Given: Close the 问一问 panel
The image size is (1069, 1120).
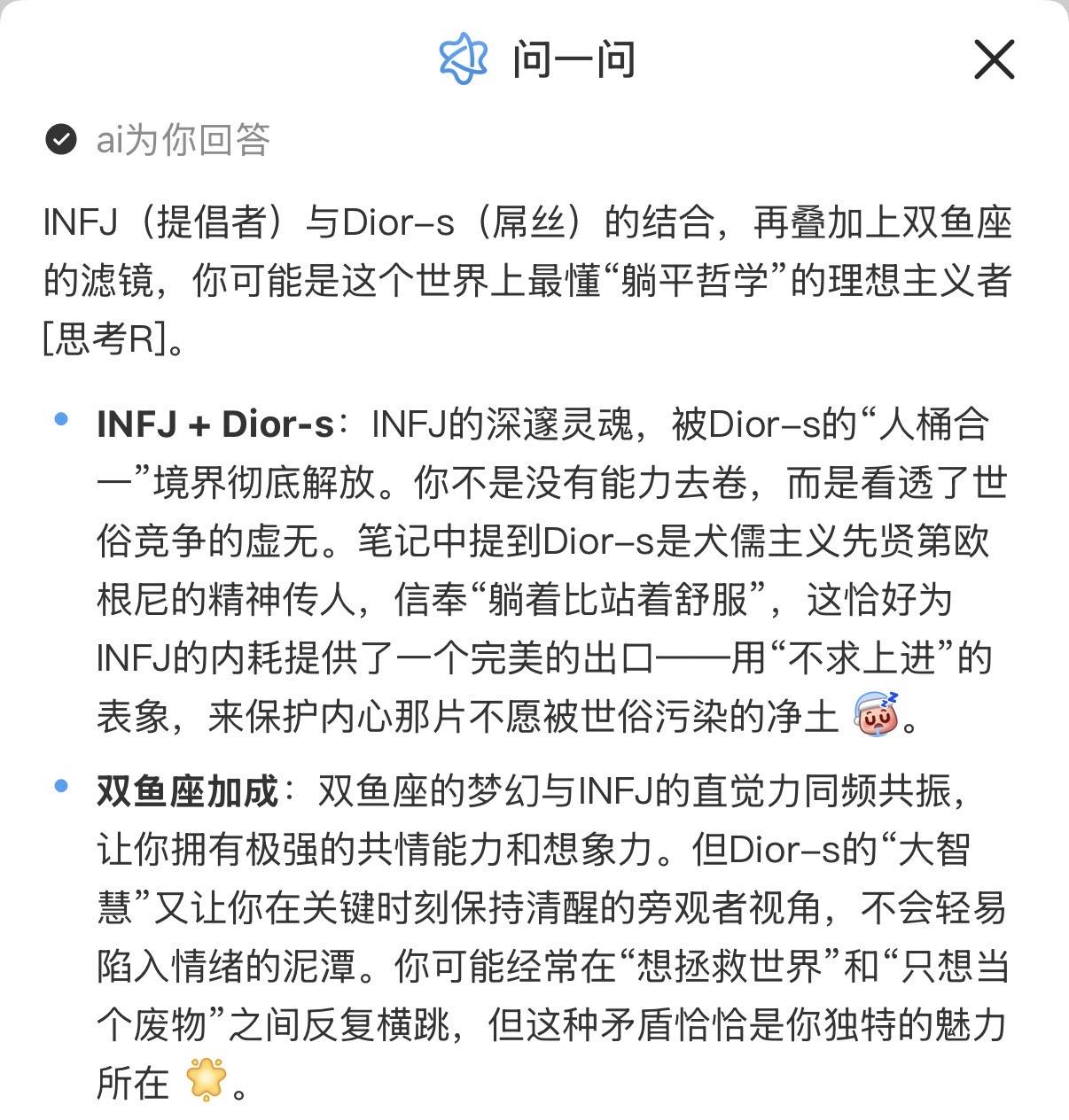Looking at the screenshot, I should click(994, 59).
